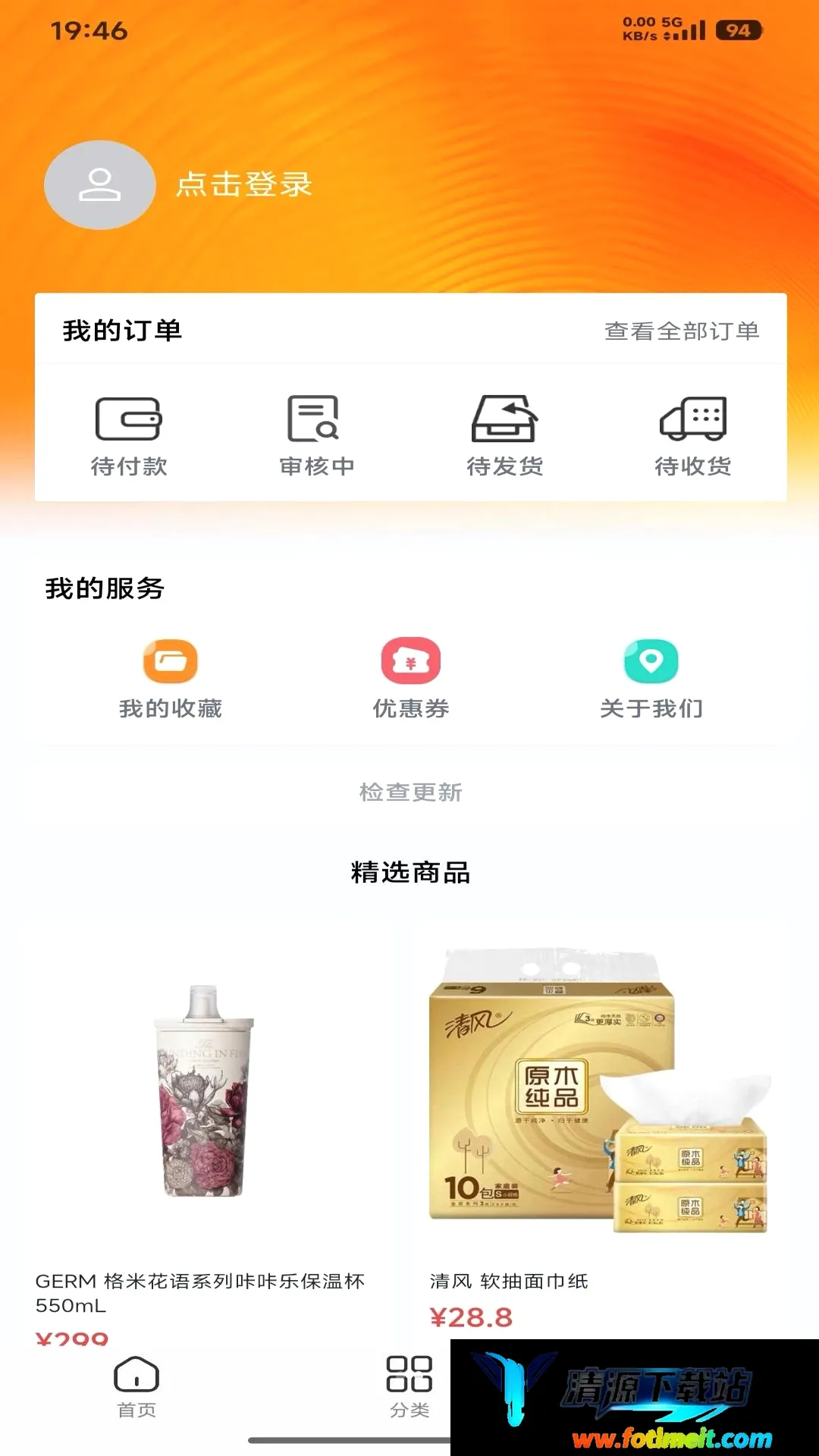Tap 检查更新 to check for updates
Screen dimensions: 819x1456
coord(411,792)
